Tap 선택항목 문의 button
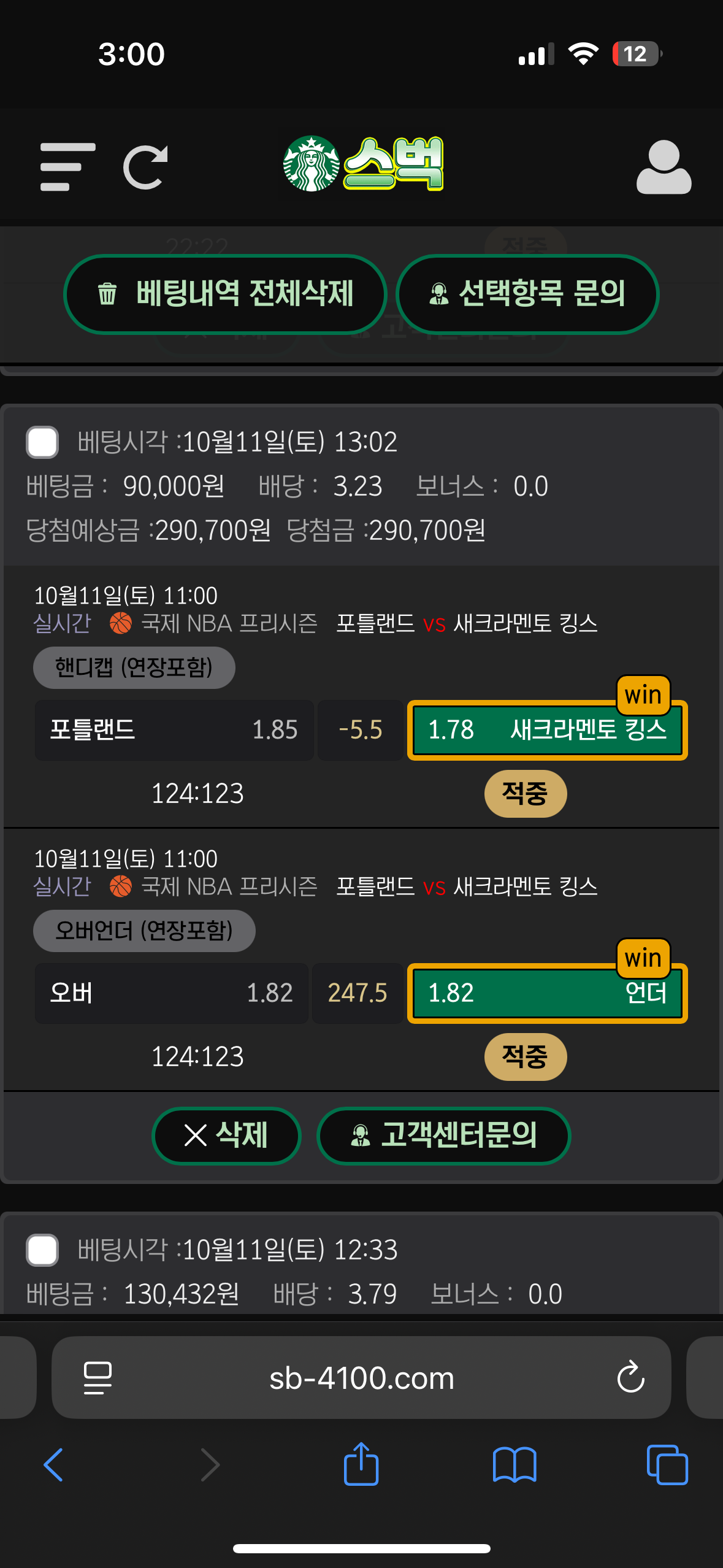This screenshot has width=723, height=1568. coord(527,294)
